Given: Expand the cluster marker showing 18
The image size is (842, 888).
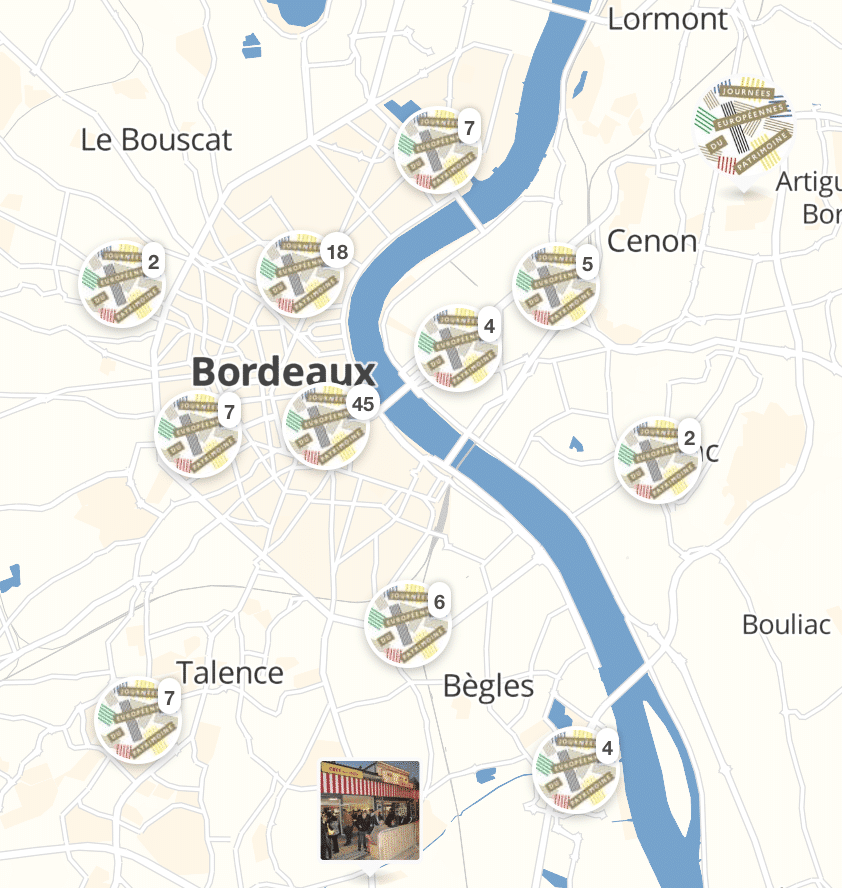Looking at the screenshot, I should (299, 274).
